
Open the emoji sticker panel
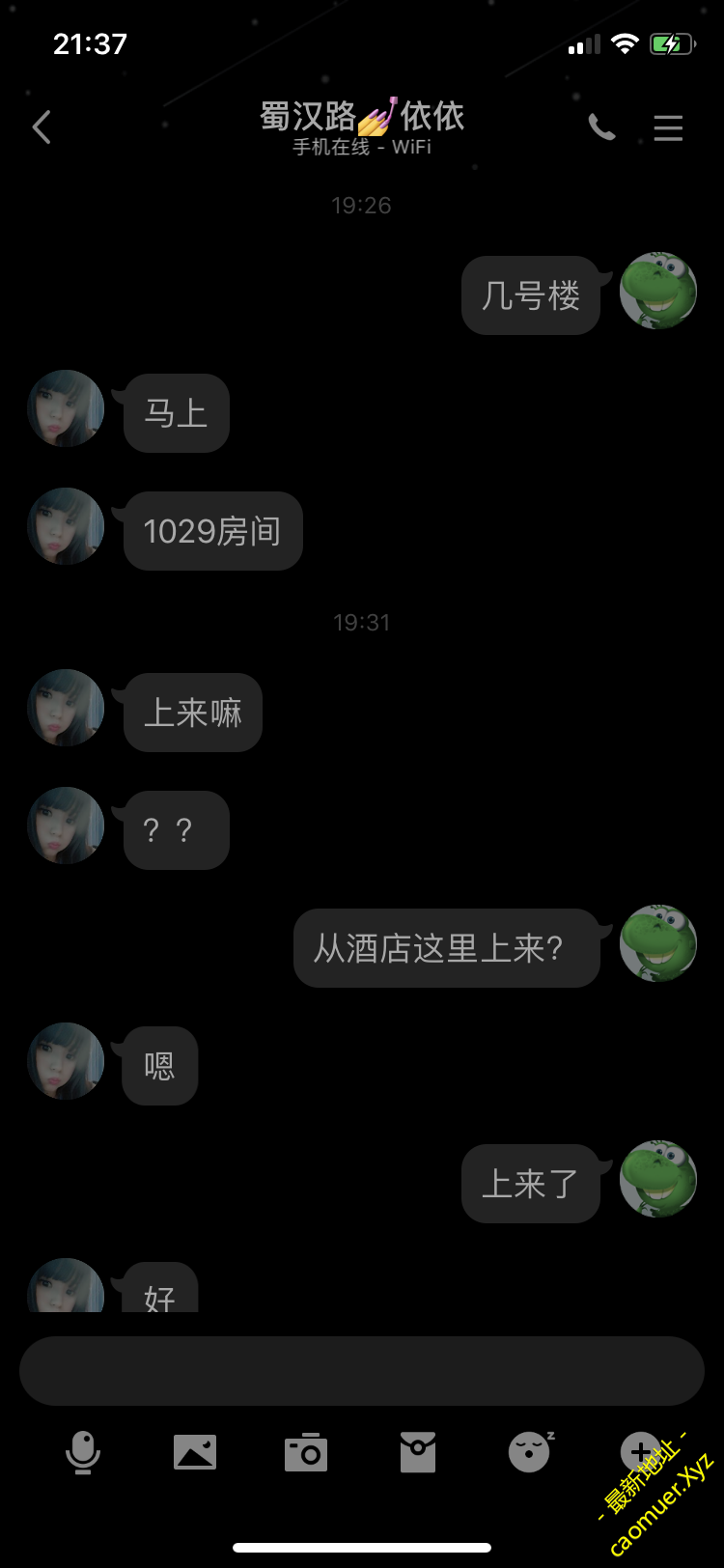(530, 1451)
